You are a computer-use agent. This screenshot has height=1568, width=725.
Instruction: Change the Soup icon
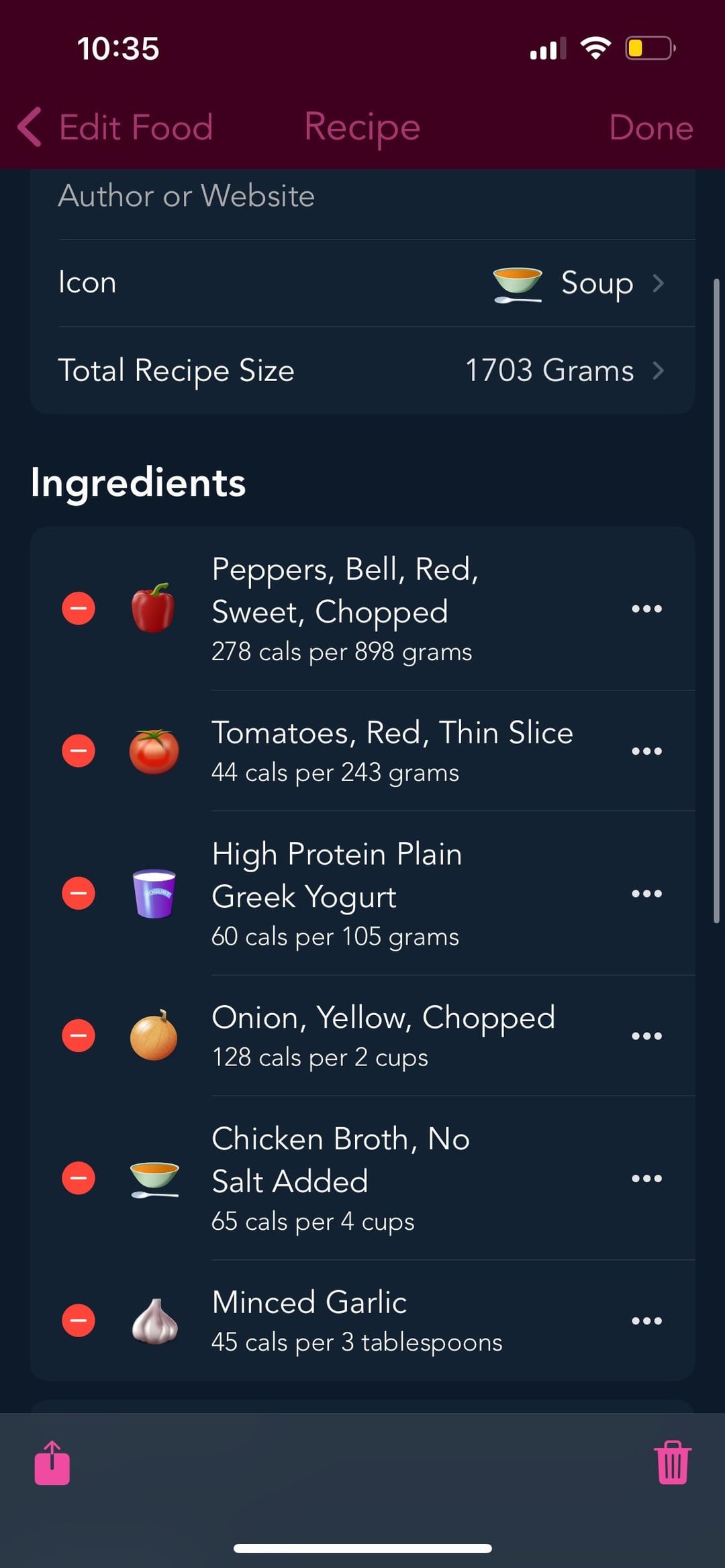click(x=362, y=283)
